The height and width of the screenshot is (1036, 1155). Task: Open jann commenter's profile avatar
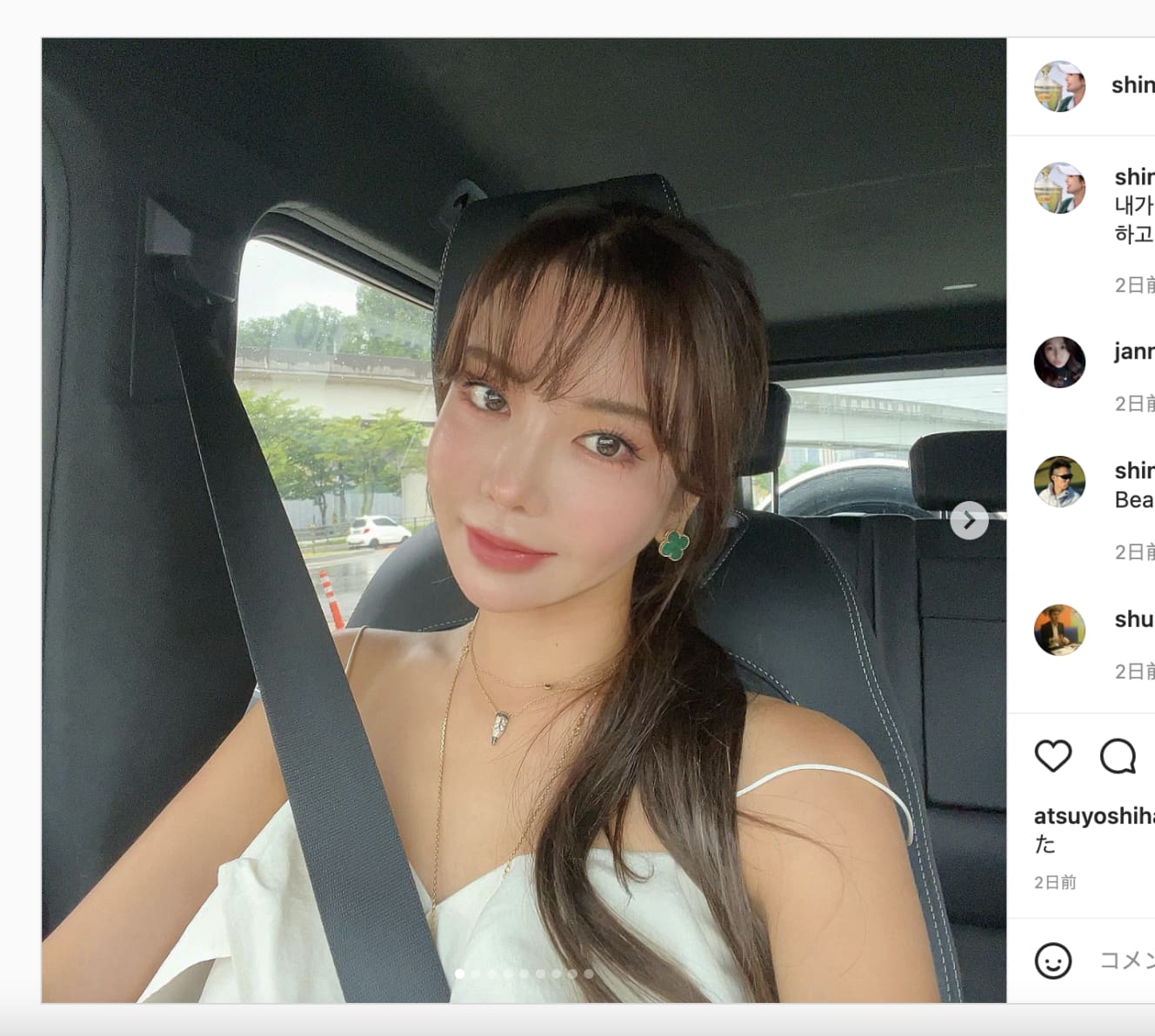point(1058,362)
